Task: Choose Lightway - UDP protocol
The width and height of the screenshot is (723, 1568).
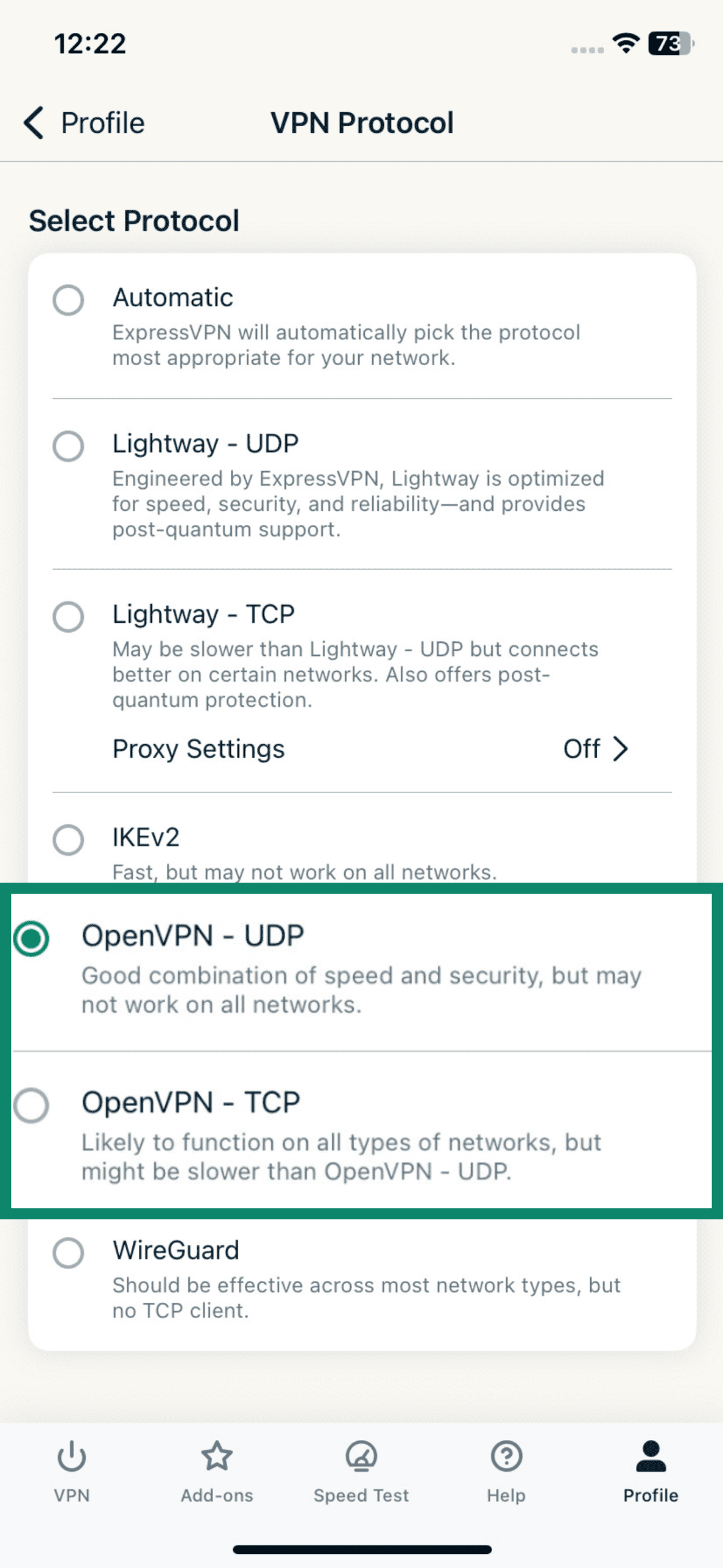Action: click(69, 446)
